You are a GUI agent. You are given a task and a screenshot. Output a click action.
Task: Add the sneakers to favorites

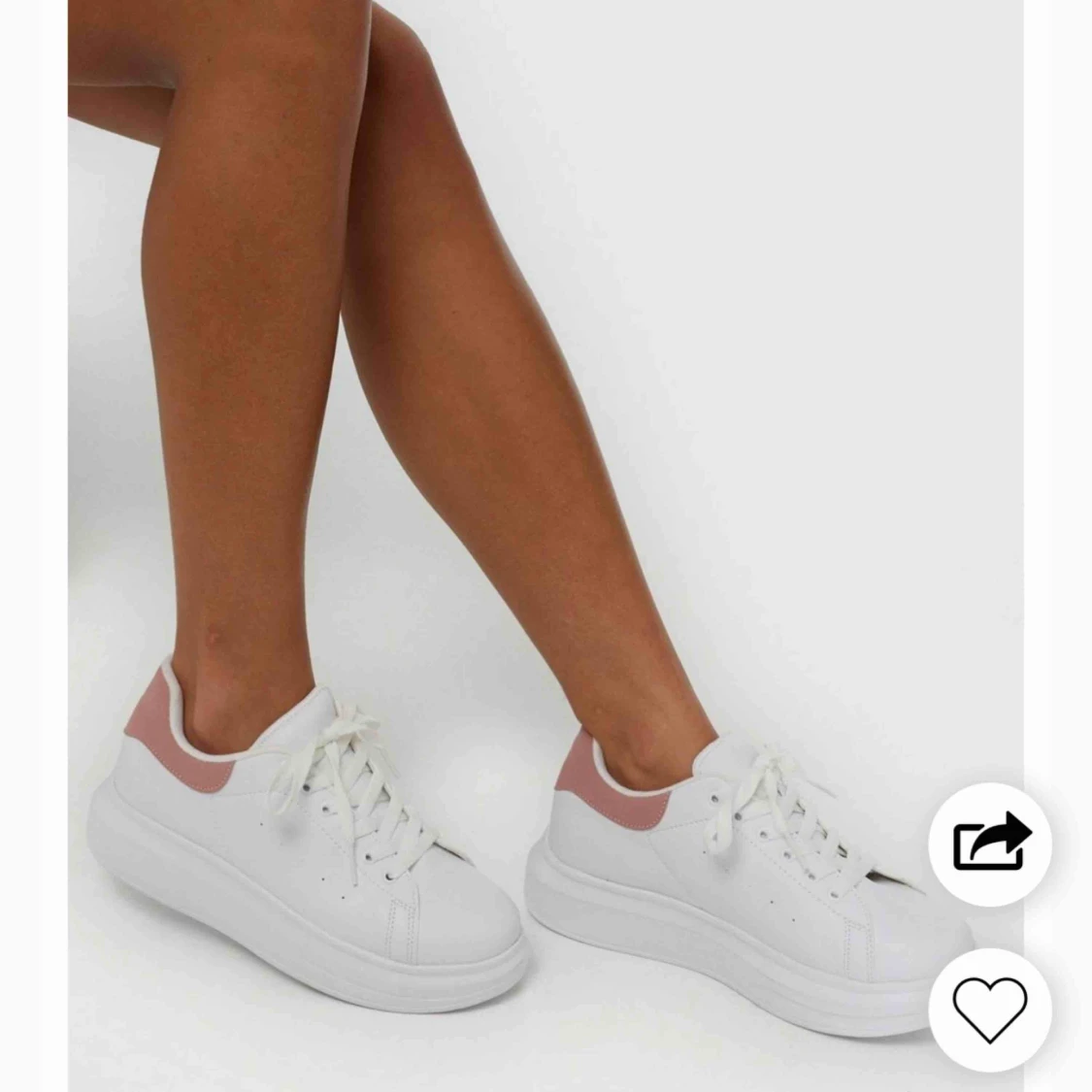[990, 1009]
